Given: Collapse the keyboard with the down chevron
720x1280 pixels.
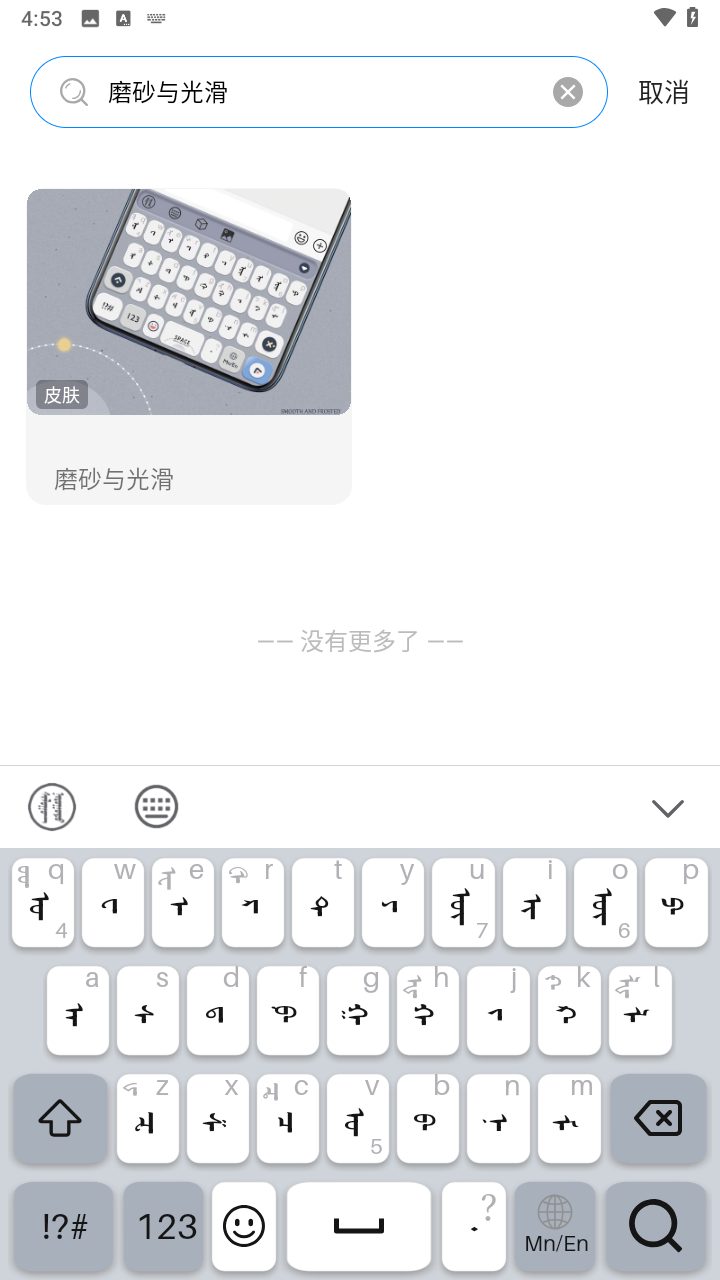Looking at the screenshot, I should pos(667,808).
